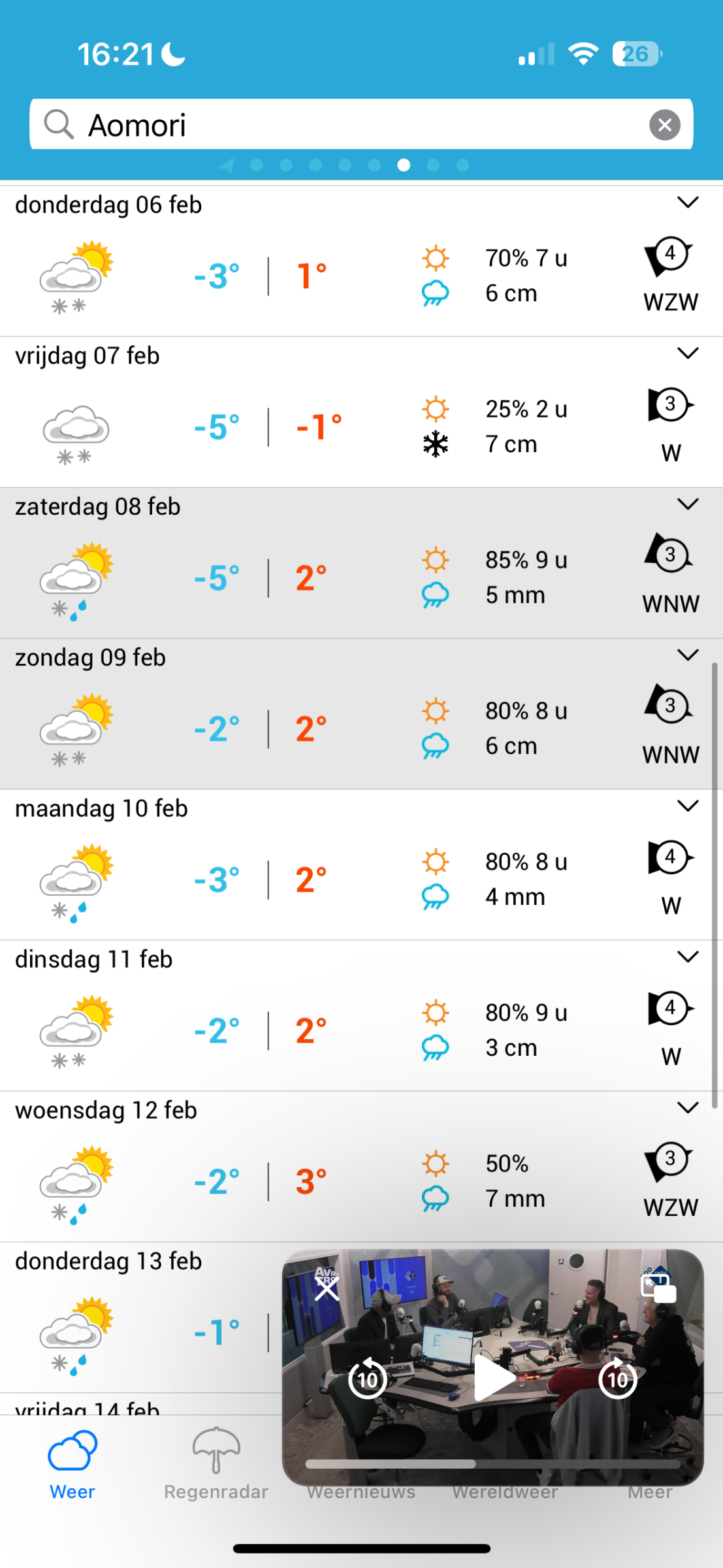
Task: Play the picture-in-picture video
Action: (x=493, y=1377)
